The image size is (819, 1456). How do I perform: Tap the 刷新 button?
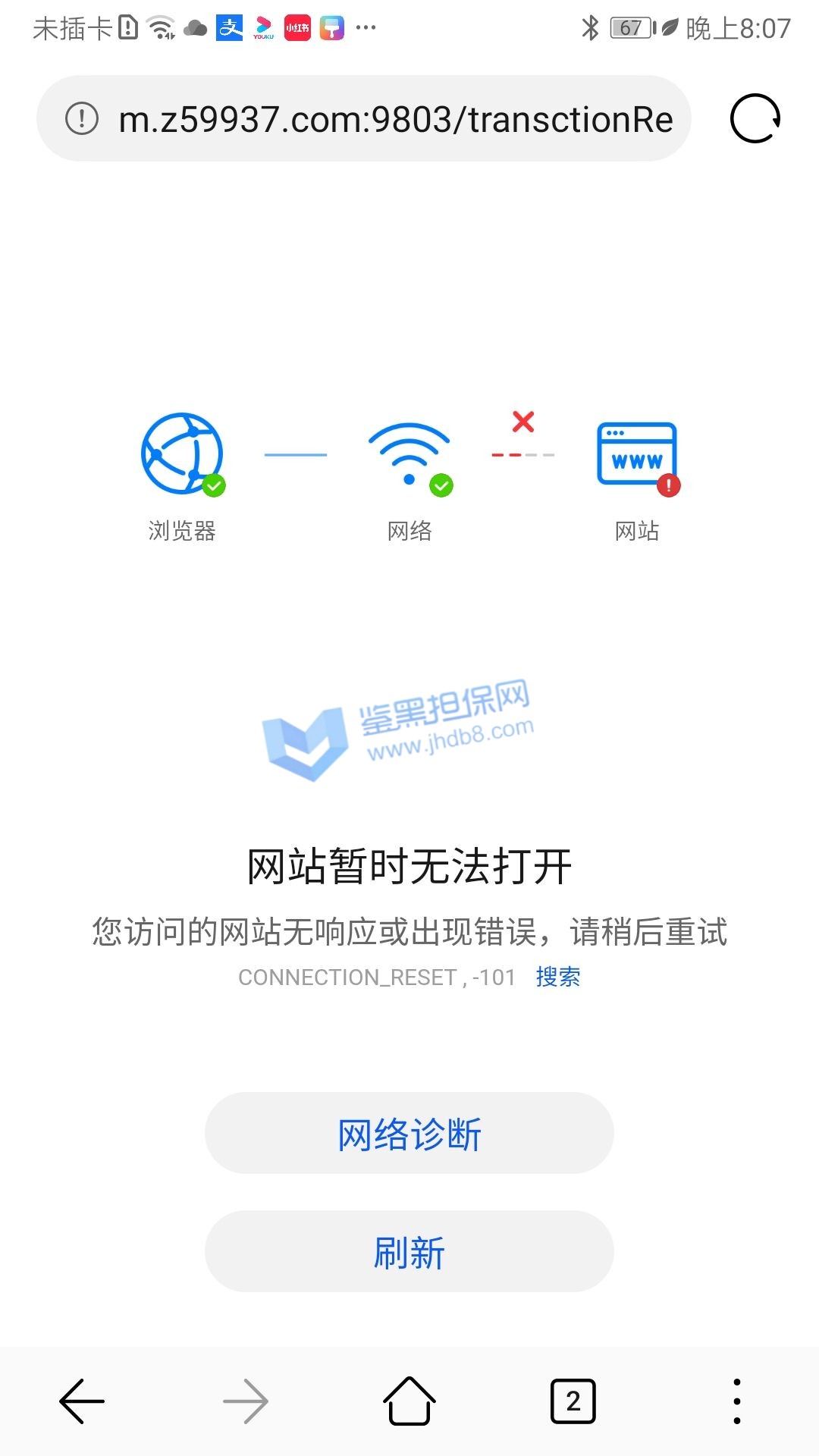point(409,1252)
